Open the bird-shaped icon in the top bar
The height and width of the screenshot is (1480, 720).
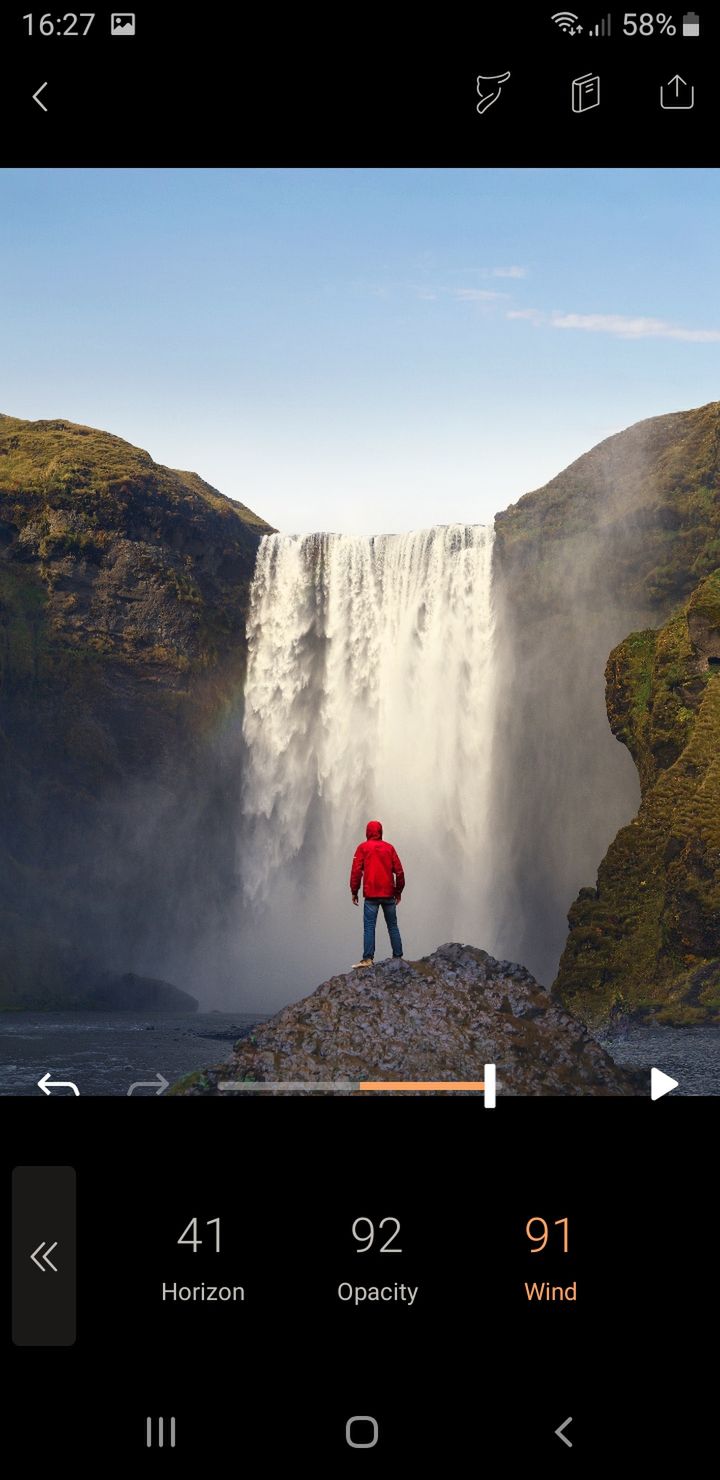492,93
